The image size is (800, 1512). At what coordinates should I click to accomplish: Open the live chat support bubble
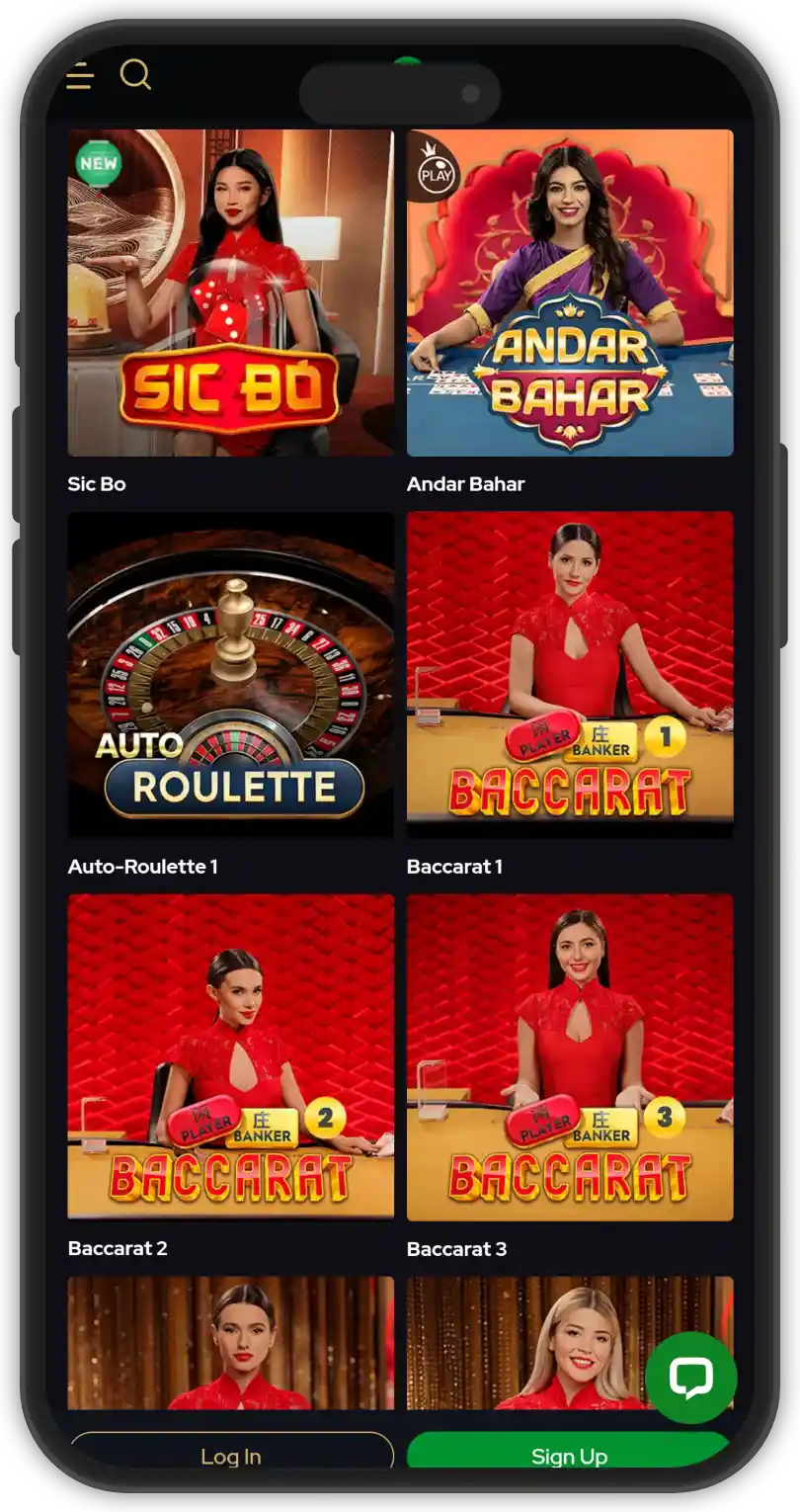[x=690, y=1378]
